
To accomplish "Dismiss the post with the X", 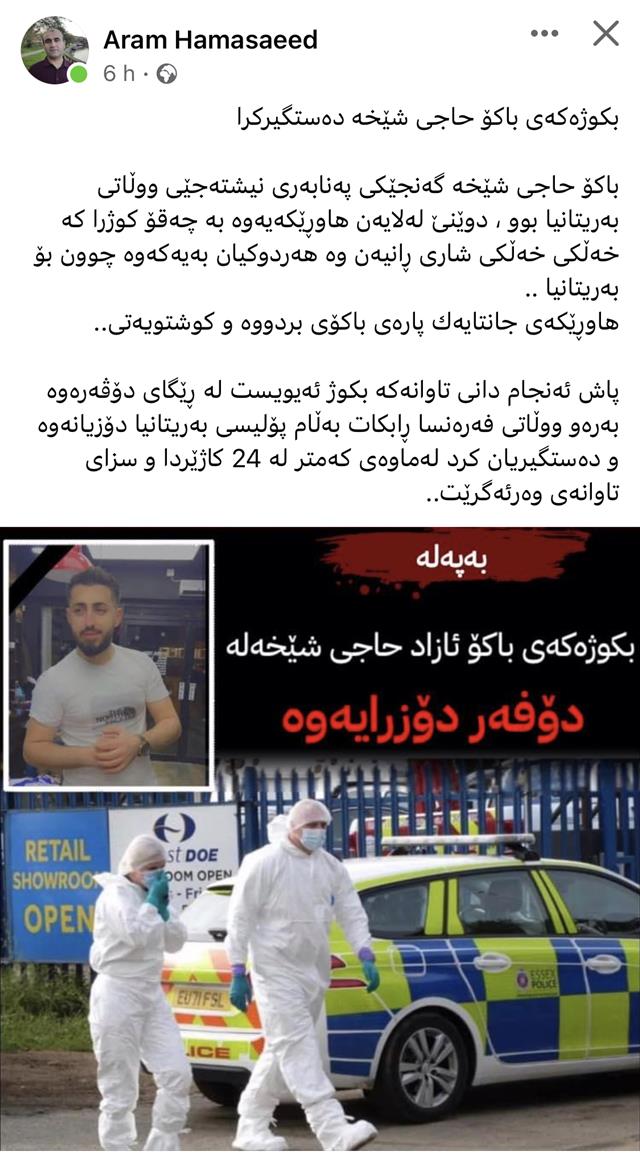I will coord(606,34).
